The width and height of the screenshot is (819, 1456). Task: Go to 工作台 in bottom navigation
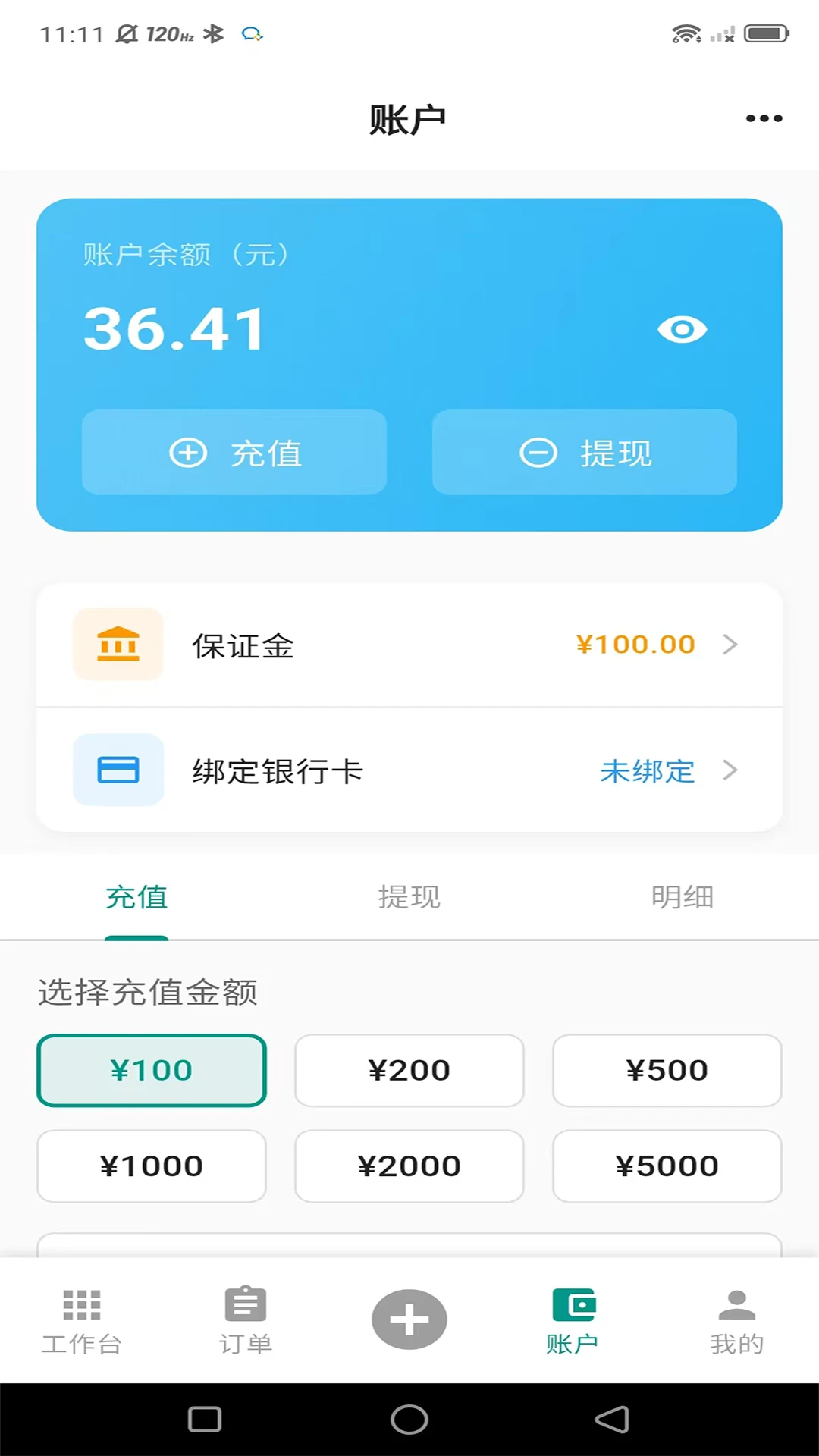point(82,1321)
